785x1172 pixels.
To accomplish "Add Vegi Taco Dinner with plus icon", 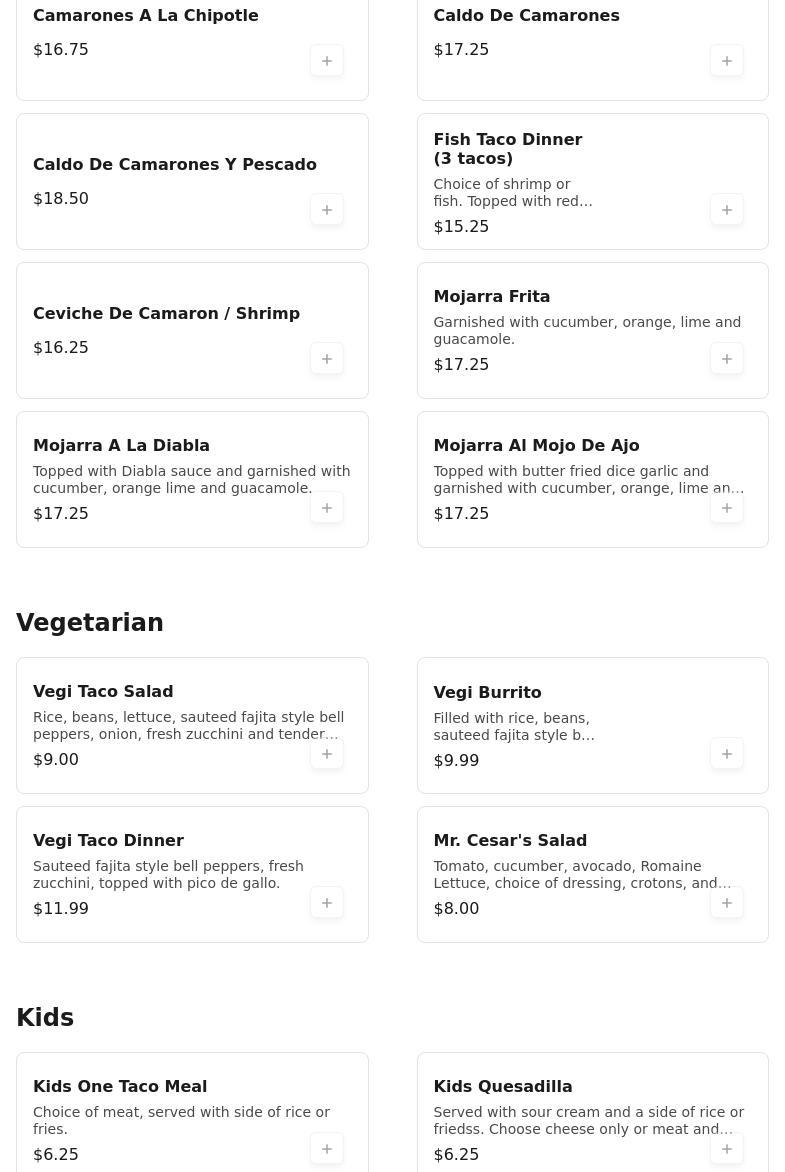I will [x=327, y=902].
